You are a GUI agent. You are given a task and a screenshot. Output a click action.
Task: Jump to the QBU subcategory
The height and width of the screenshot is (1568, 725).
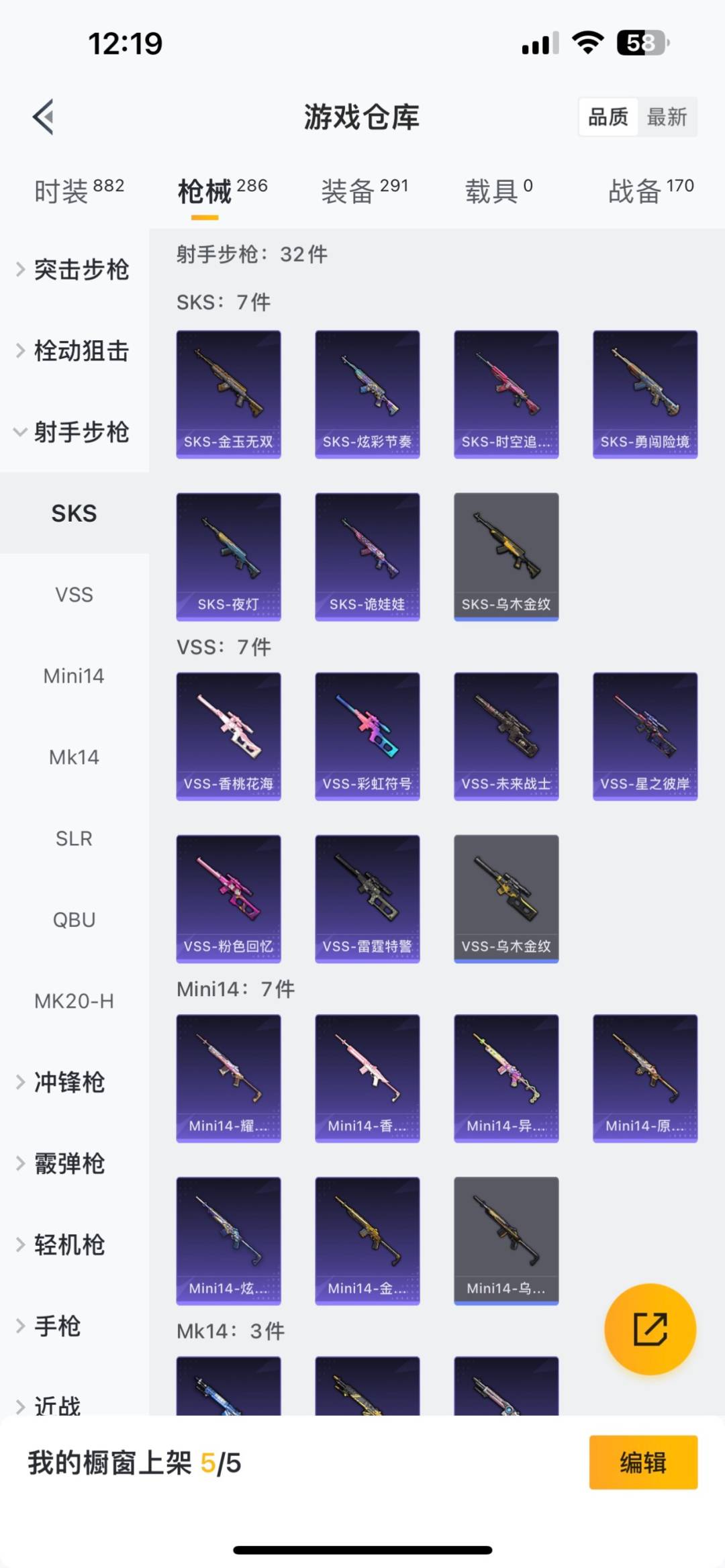click(74, 920)
